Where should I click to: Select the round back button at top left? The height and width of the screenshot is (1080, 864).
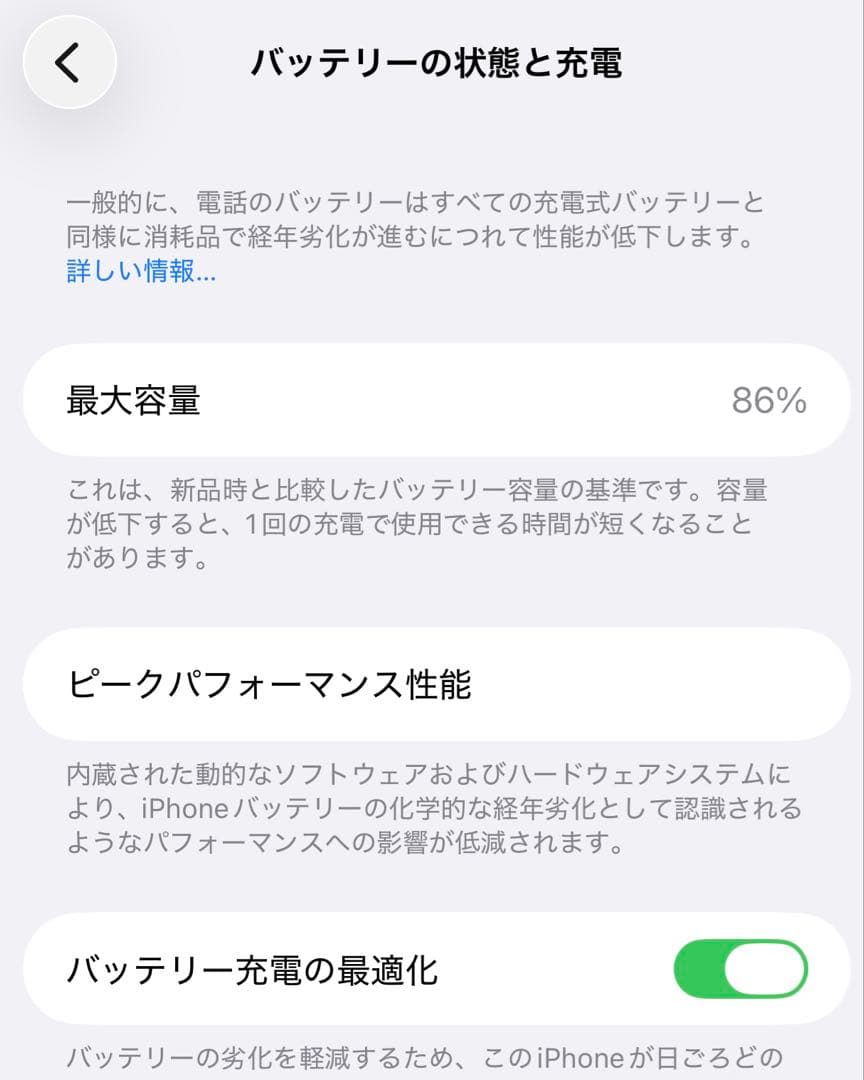pos(68,62)
